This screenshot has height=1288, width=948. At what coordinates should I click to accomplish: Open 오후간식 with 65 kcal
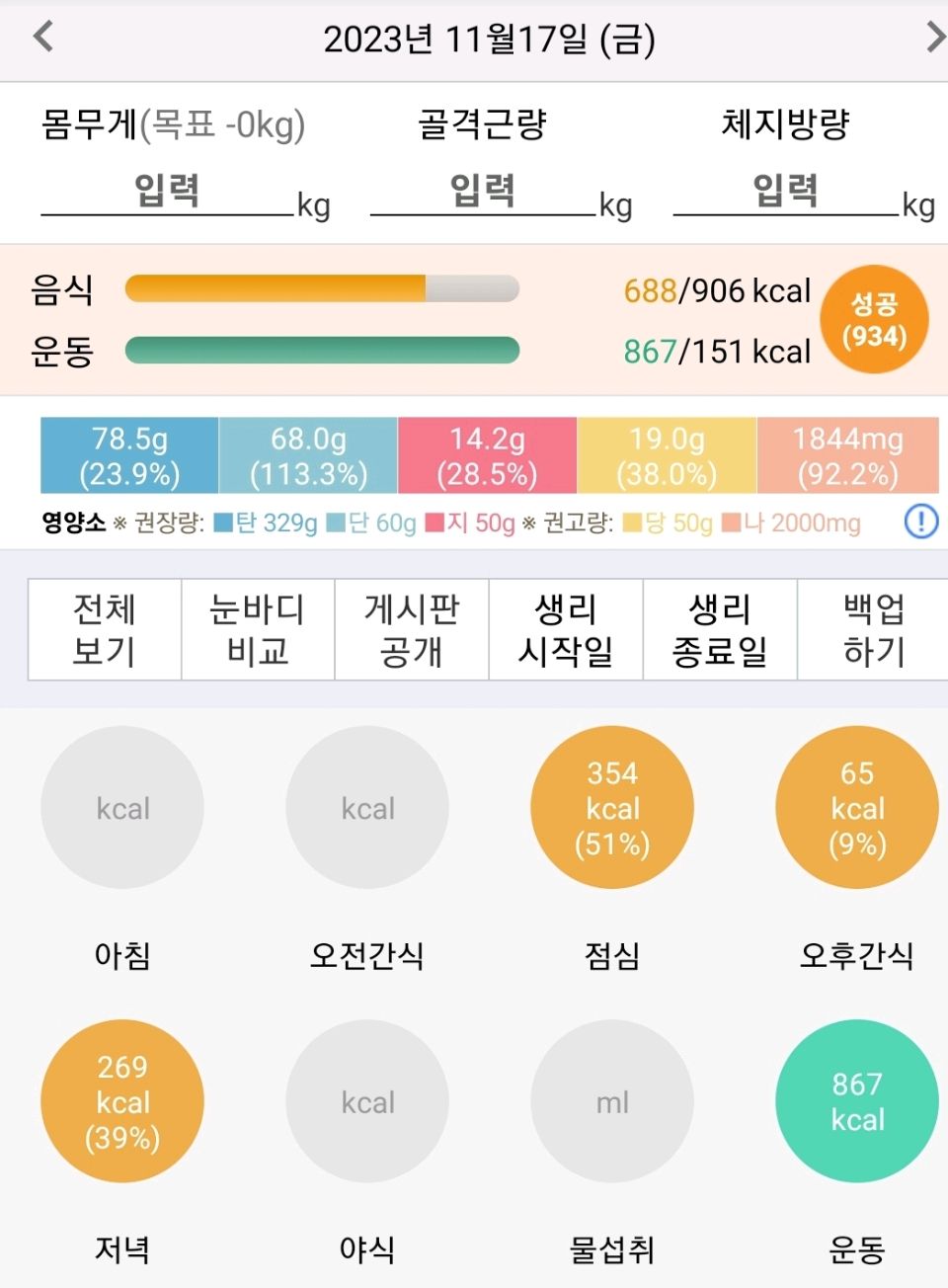[857, 808]
